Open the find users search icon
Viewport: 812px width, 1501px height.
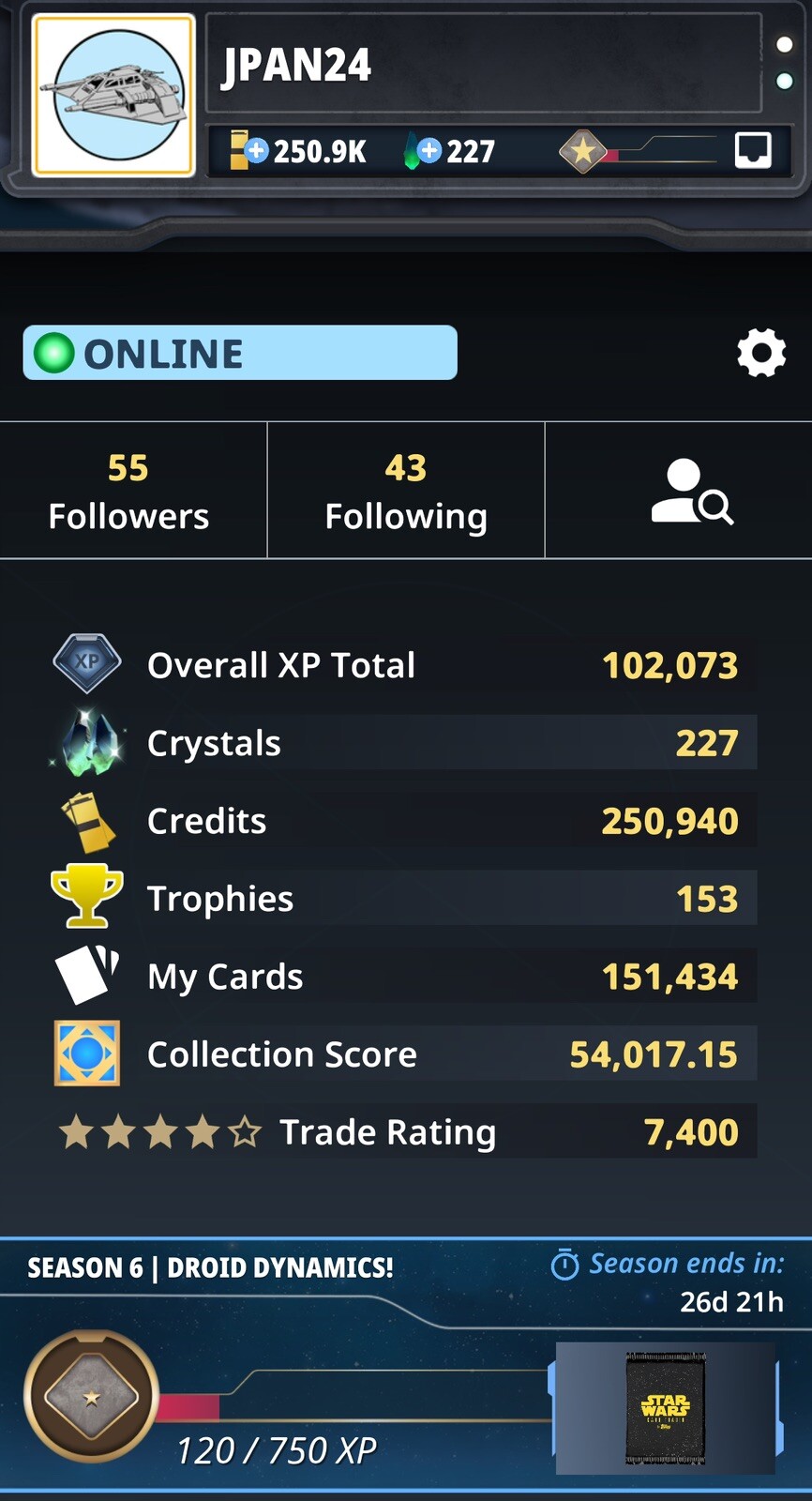tap(691, 491)
